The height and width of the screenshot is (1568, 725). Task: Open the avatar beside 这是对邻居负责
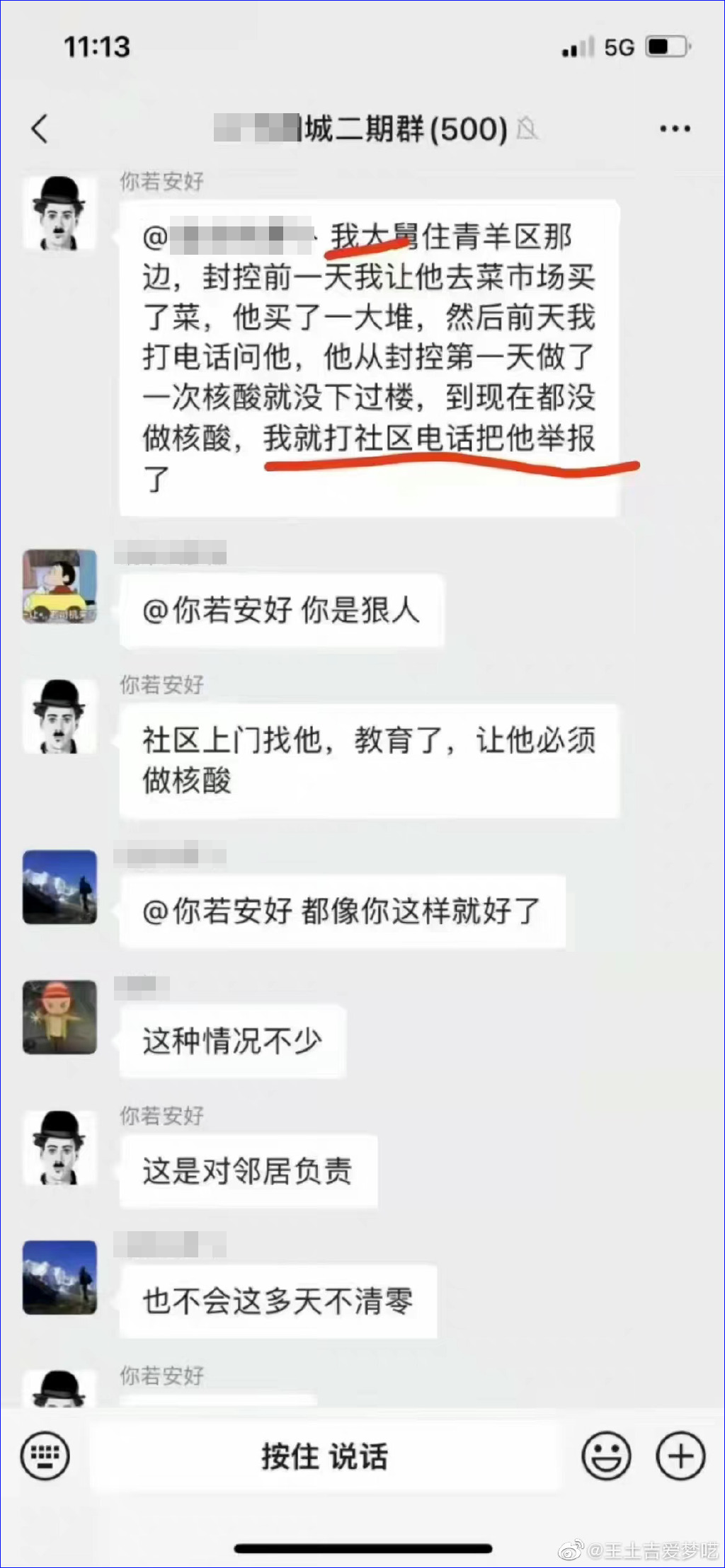tap(60, 1148)
